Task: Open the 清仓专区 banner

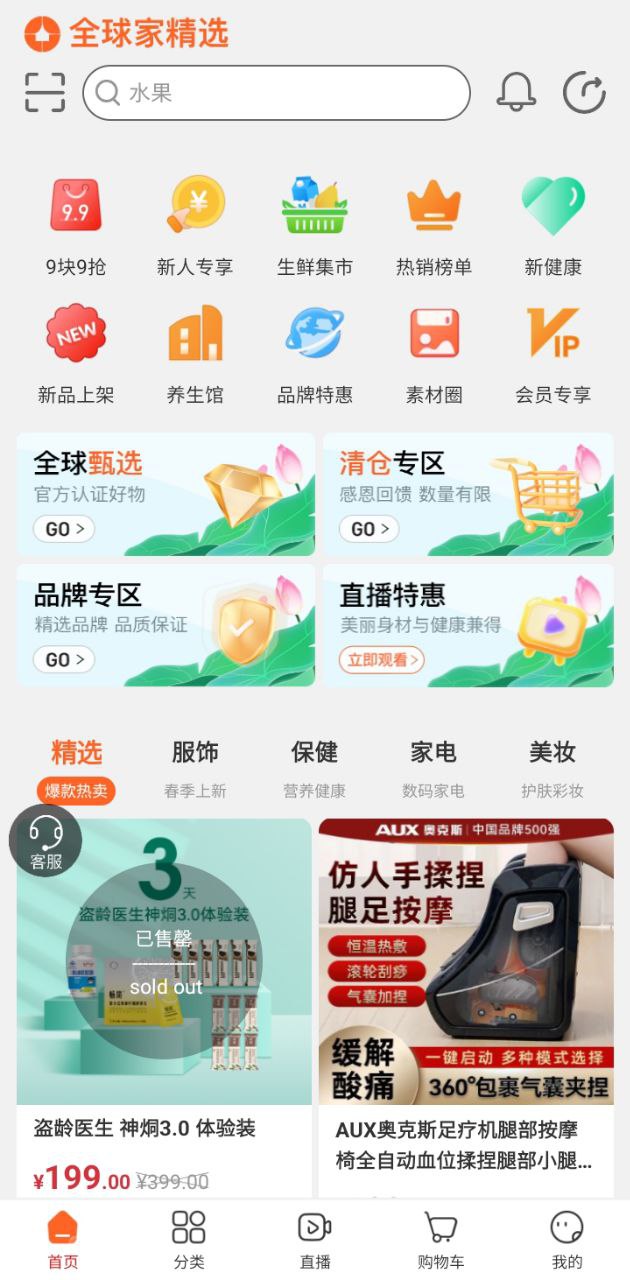Action: click(468, 494)
